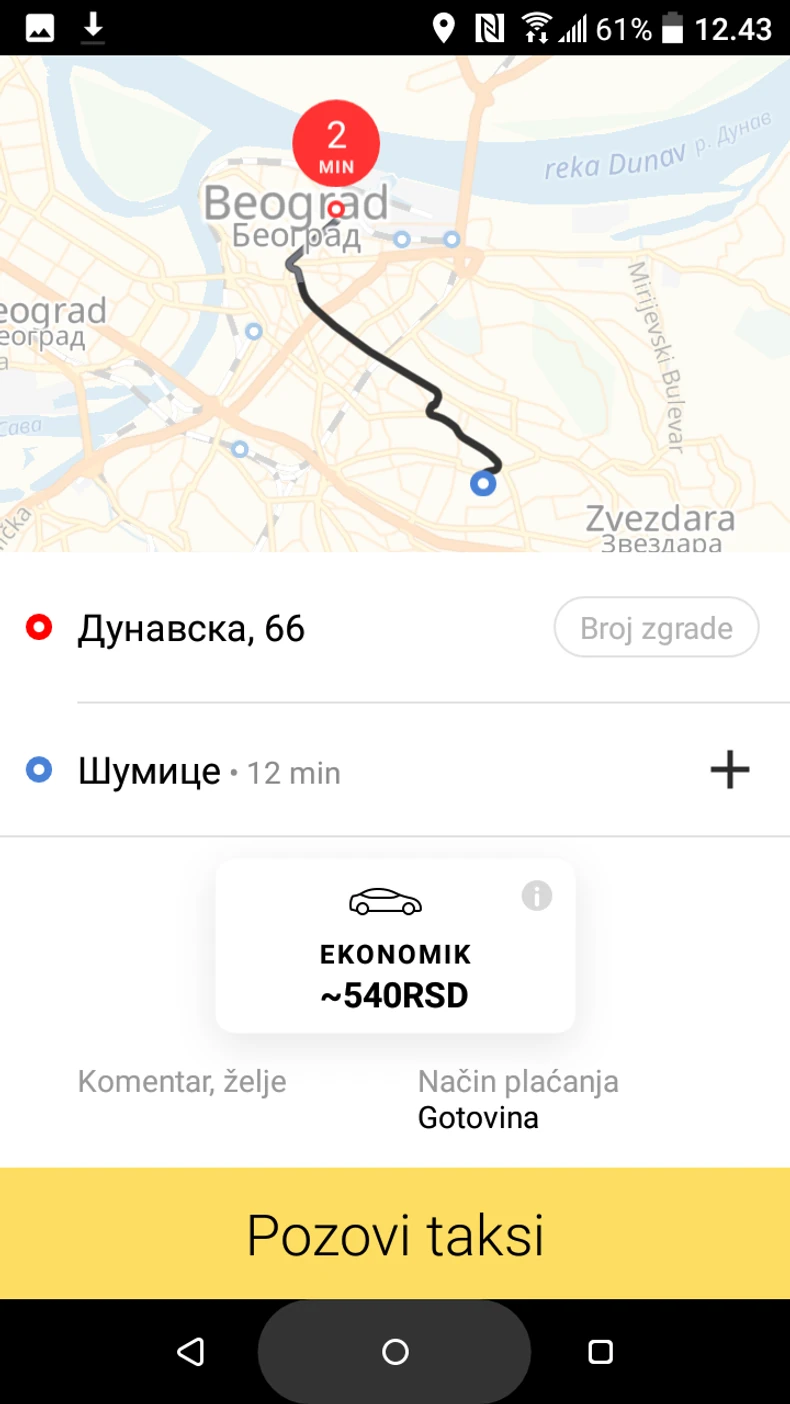Screen dimensions: 790x1404
Task: Change Način plaćanja from Gotovina
Action: (518, 1098)
